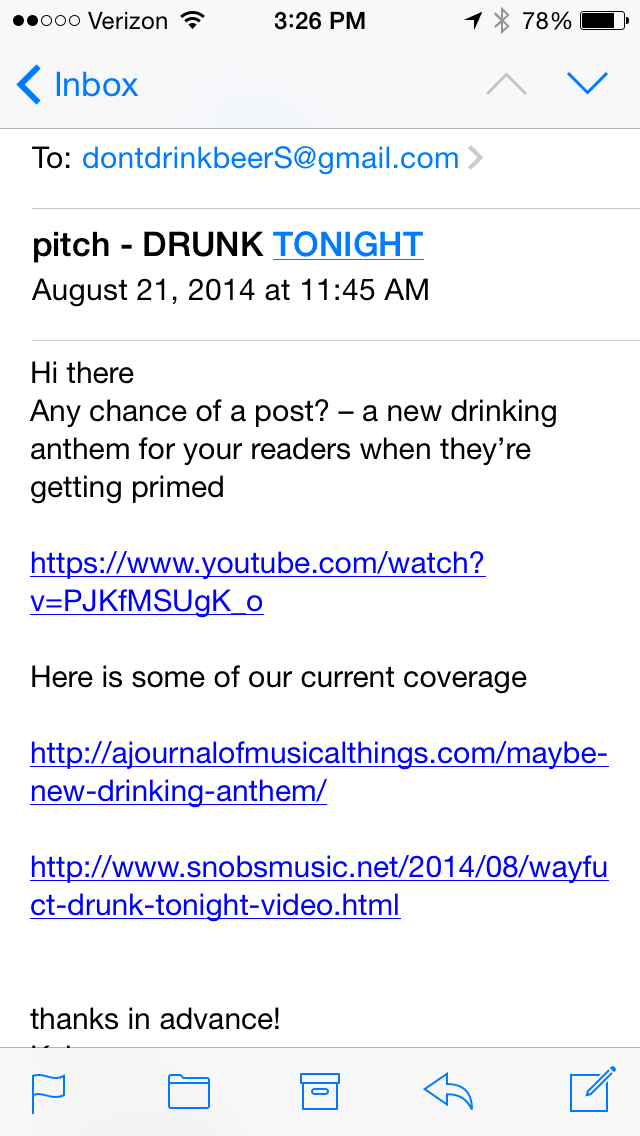640x1136 pixels.
Task: Archive this email
Action: pyautogui.click(x=320, y=1092)
